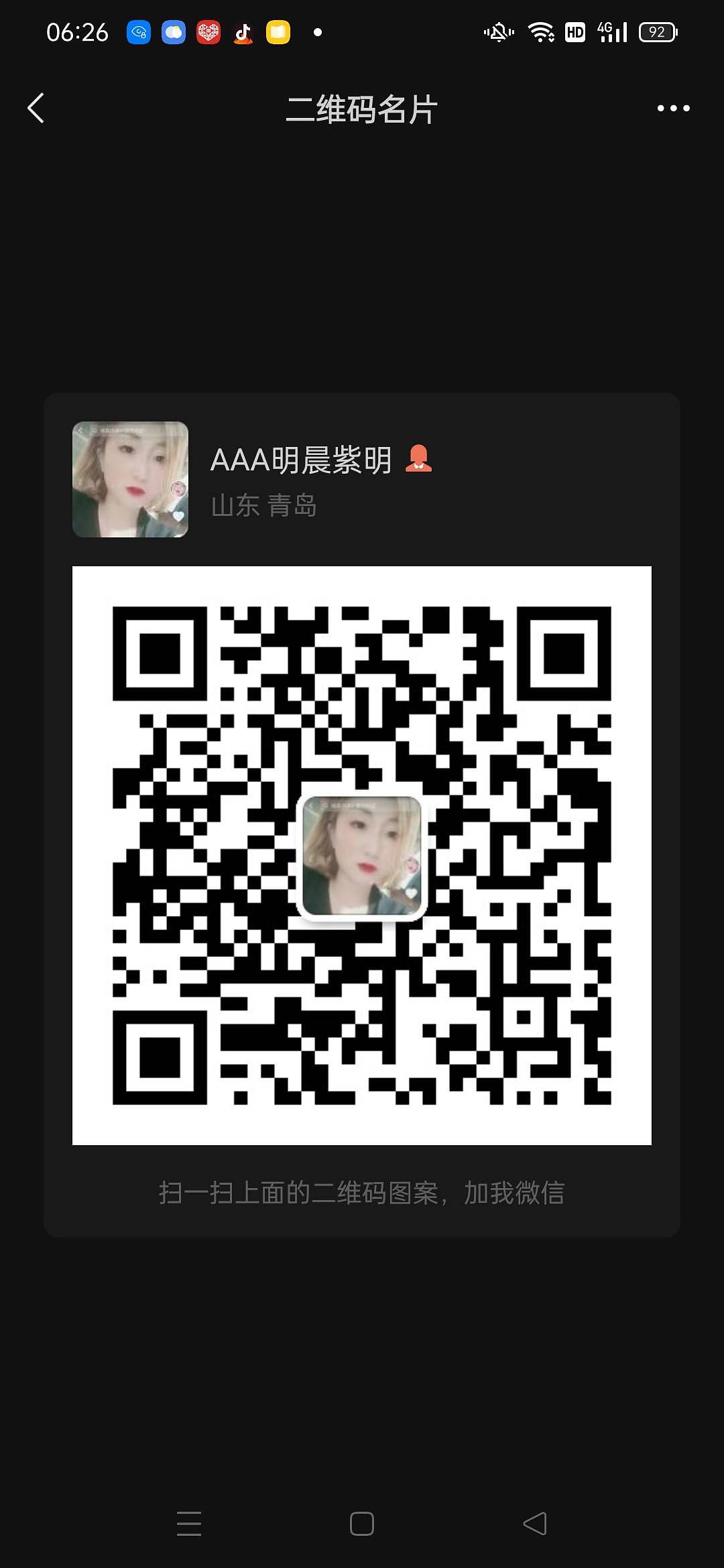This screenshot has height=1568, width=724.
Task: Tap the system home button
Action: pyautogui.click(x=362, y=1523)
